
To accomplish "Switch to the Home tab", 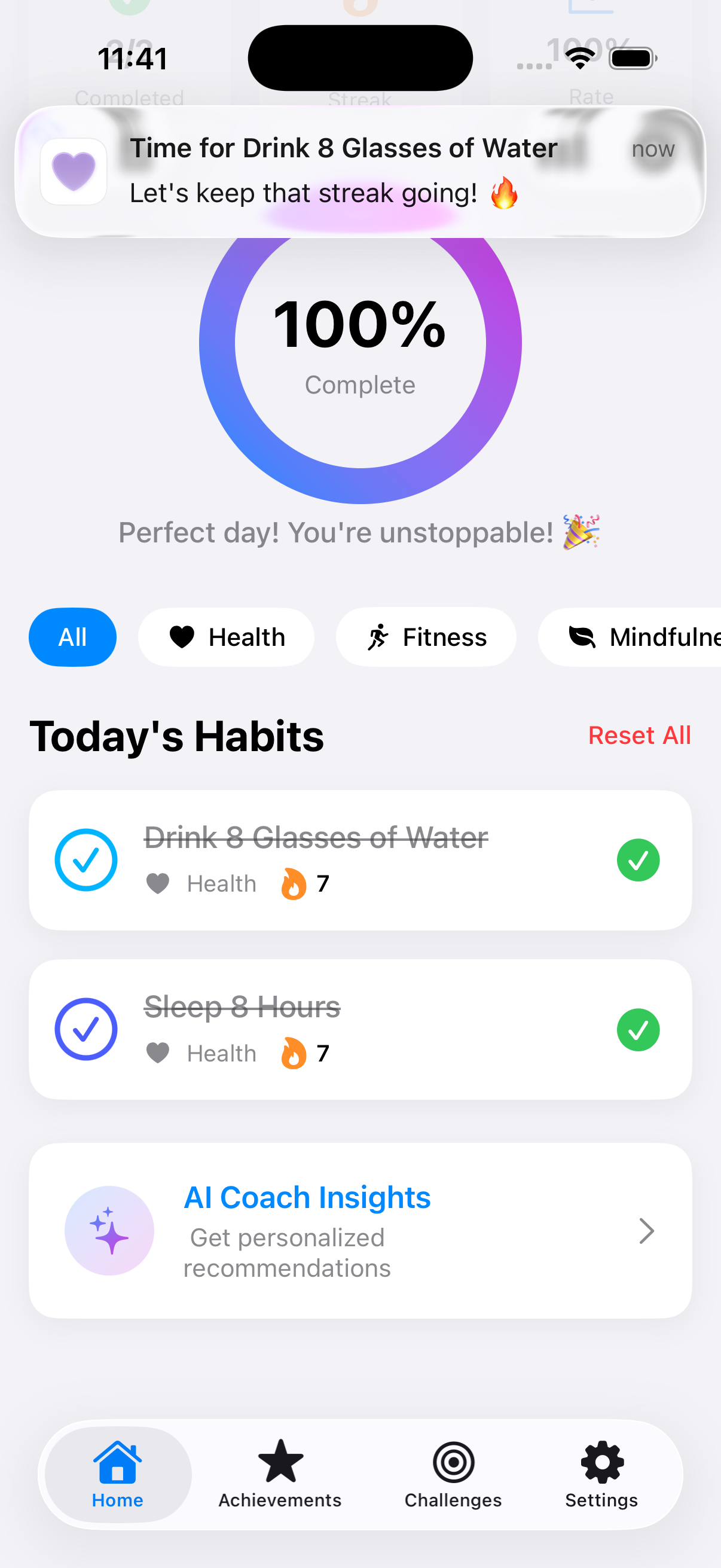I will click(117, 1473).
